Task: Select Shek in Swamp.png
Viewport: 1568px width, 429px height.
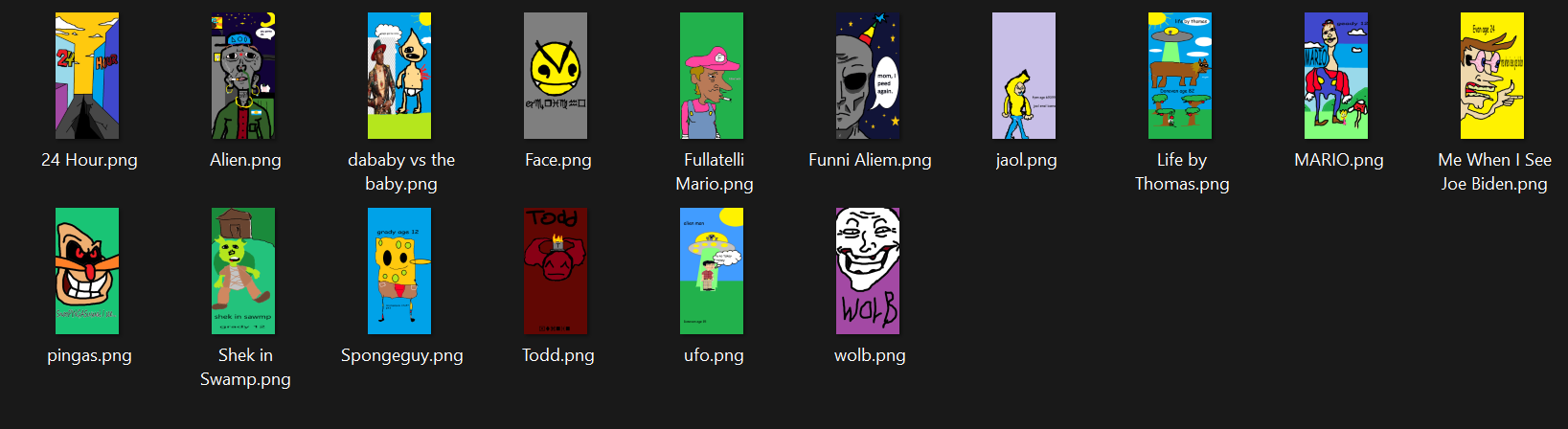Action: (243, 271)
